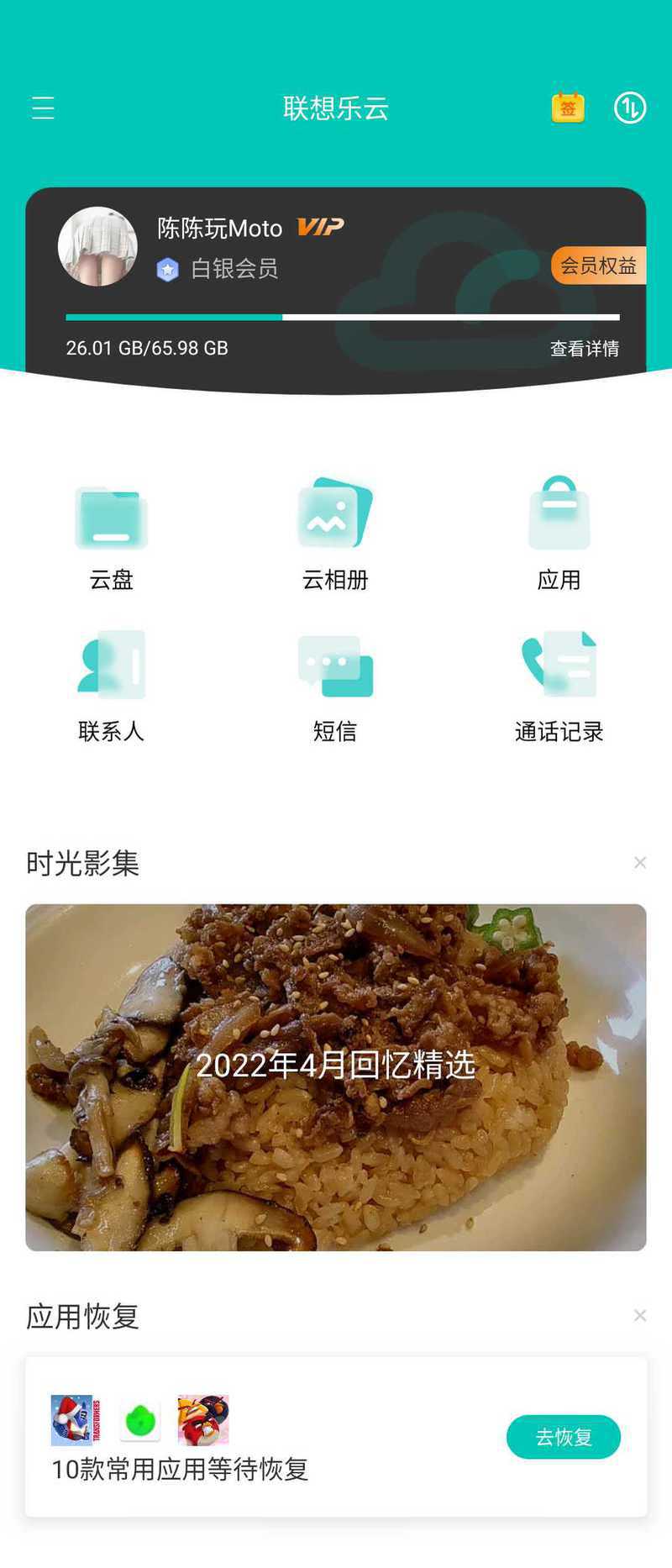Dismiss the 时光影集 section
Screen dimensions: 672x1568
pos(640,863)
